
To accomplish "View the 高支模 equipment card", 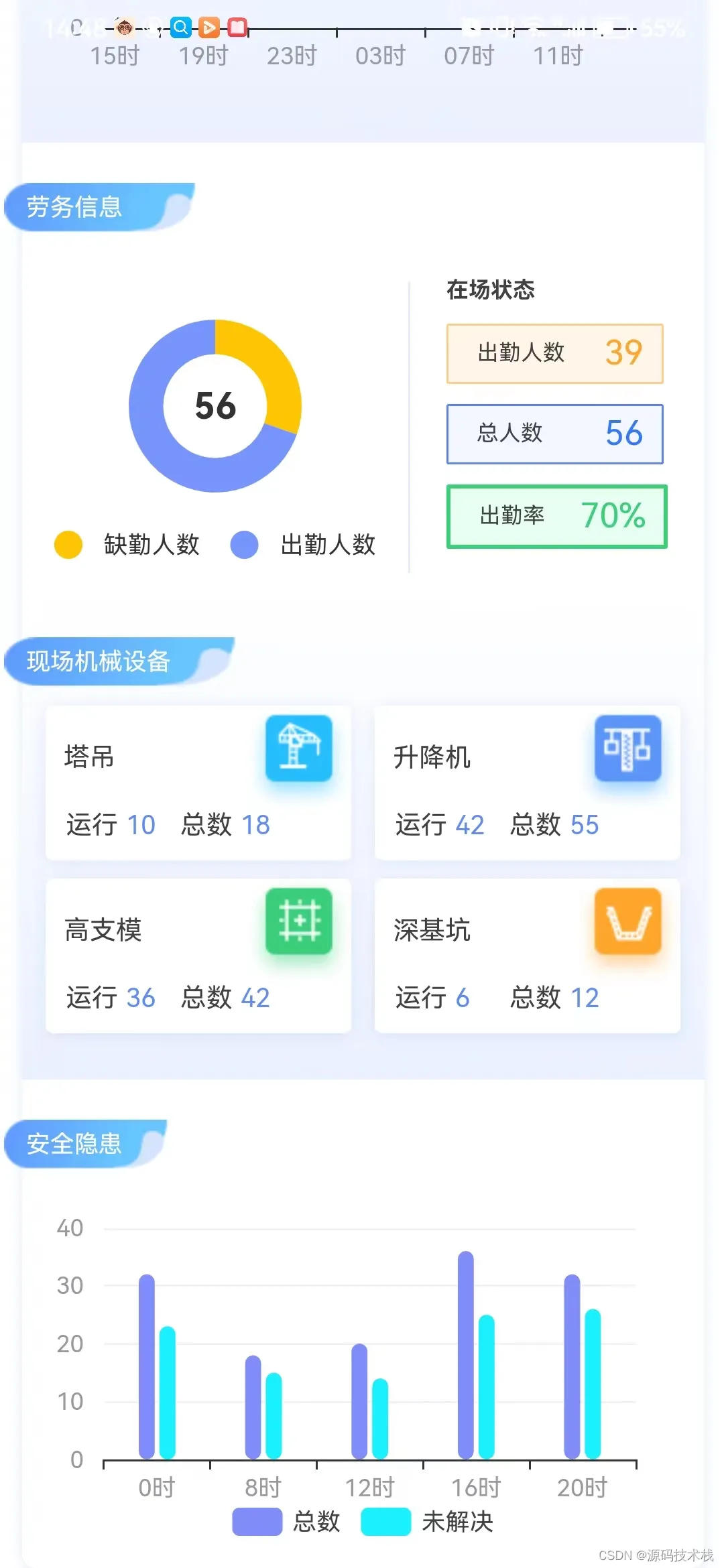I will click(198, 956).
